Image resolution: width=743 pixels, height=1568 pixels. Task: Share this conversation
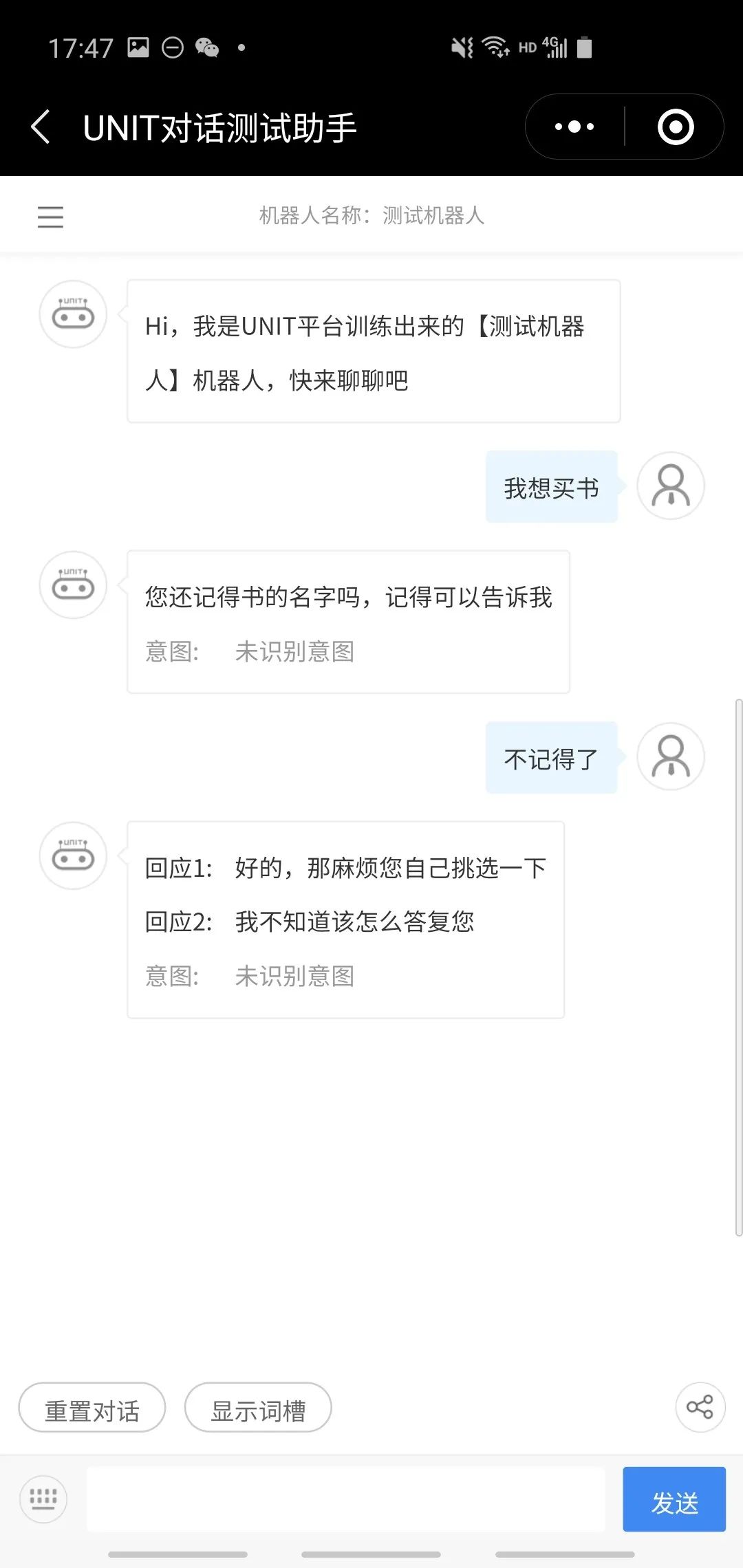click(700, 1406)
